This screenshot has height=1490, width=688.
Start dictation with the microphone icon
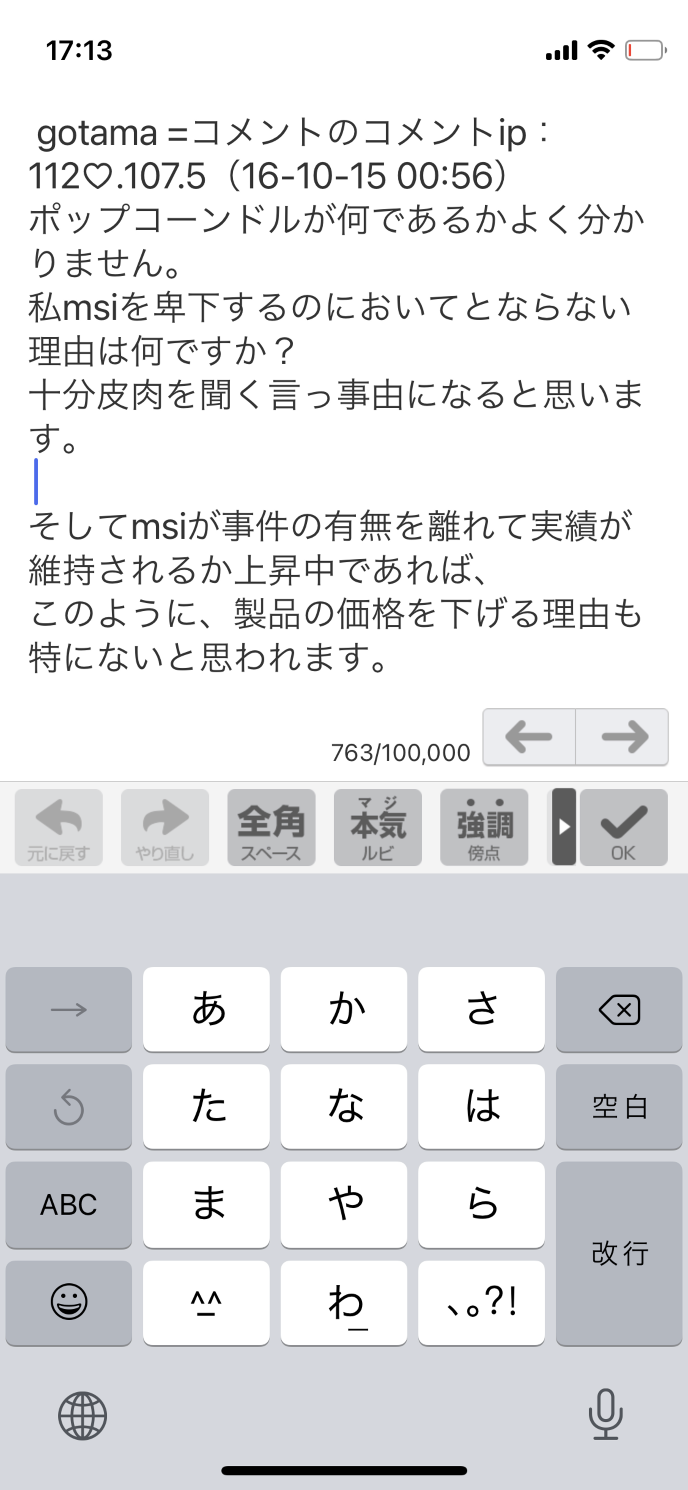pyautogui.click(x=605, y=1415)
